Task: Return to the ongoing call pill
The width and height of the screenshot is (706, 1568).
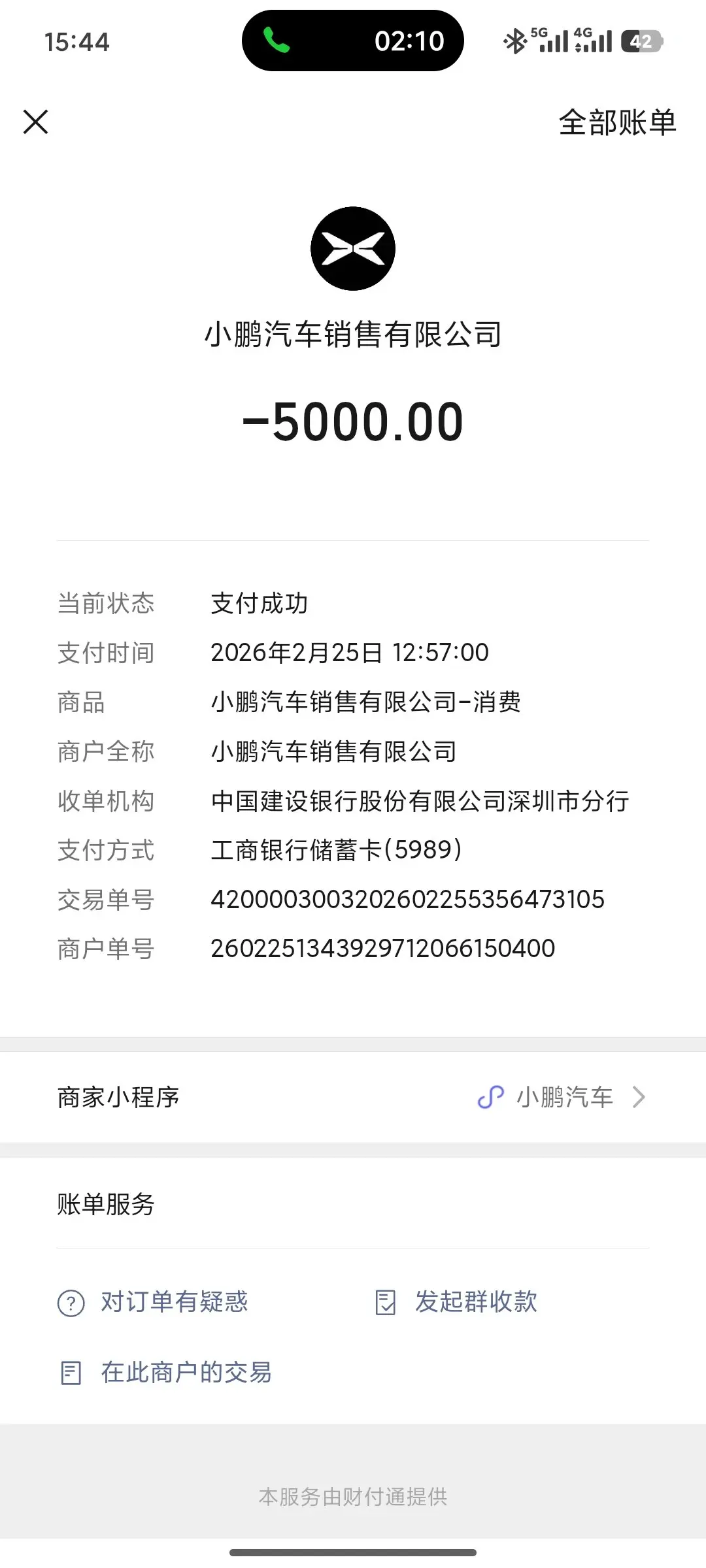Action: (x=353, y=41)
